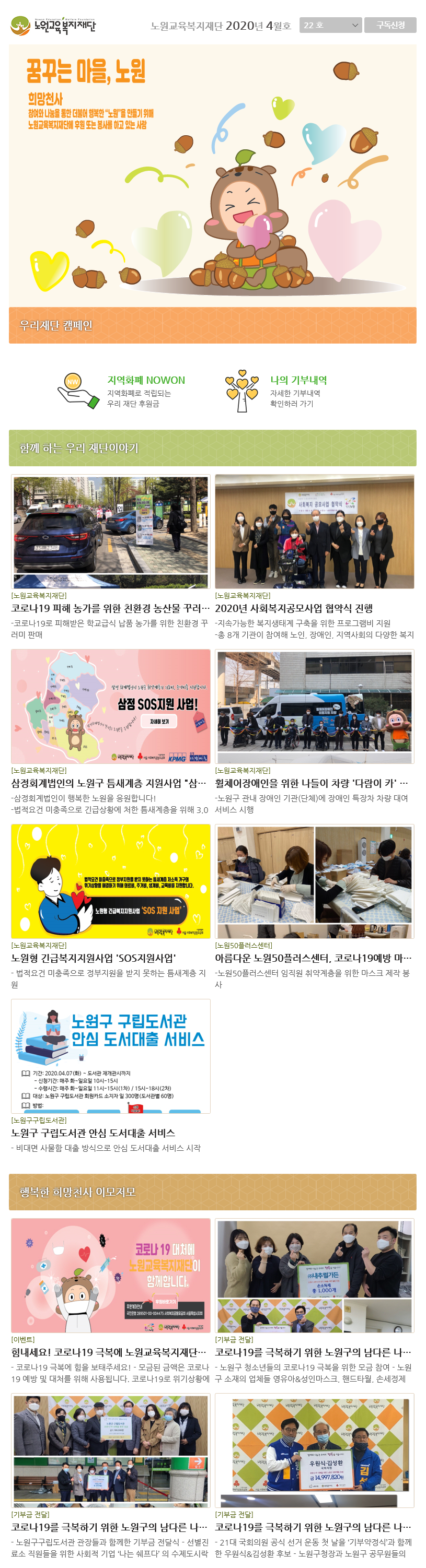The image size is (426, 1568).
Task: Tap the 노원교육복지재단 logo to go home
Action: (x=54, y=25)
